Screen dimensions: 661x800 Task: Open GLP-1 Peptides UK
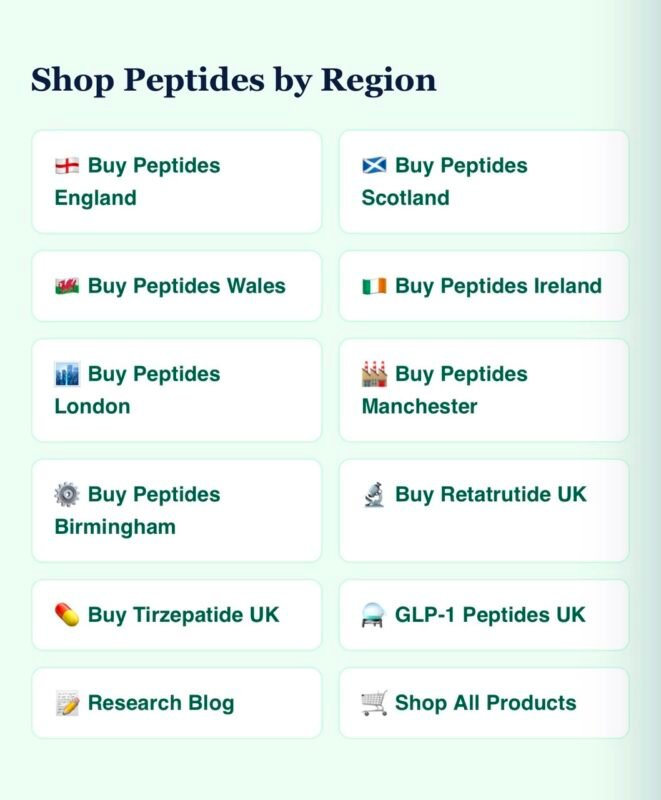pos(484,614)
